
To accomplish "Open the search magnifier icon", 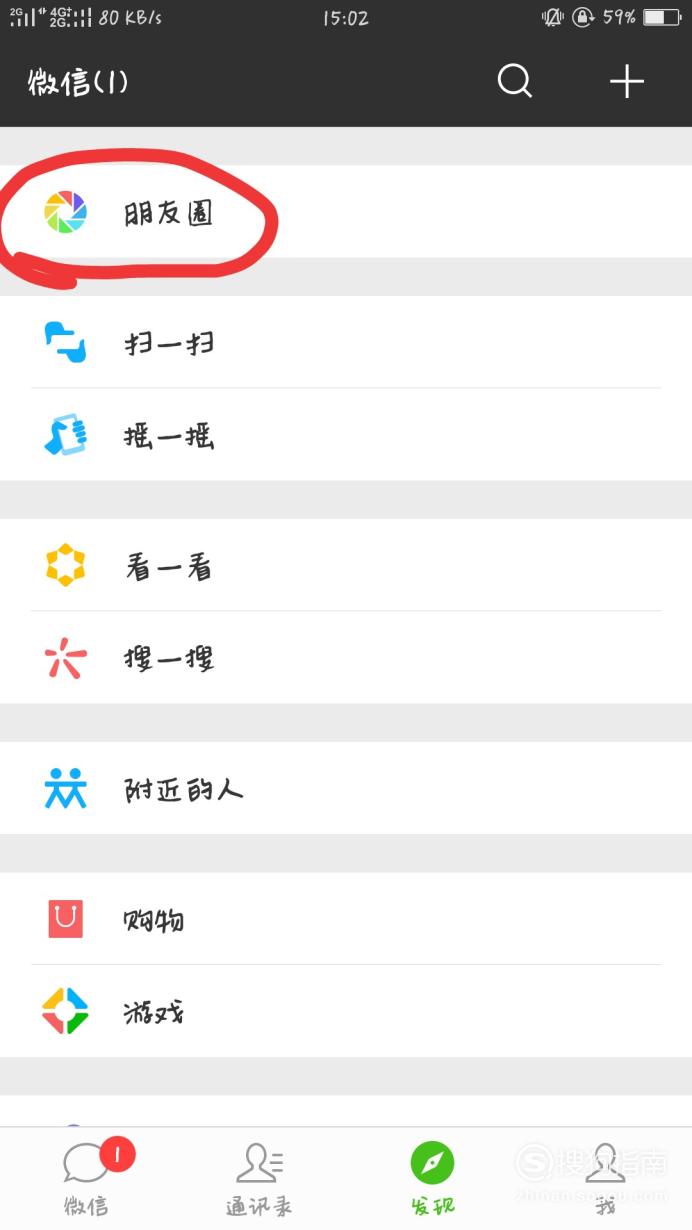I will coord(515,82).
